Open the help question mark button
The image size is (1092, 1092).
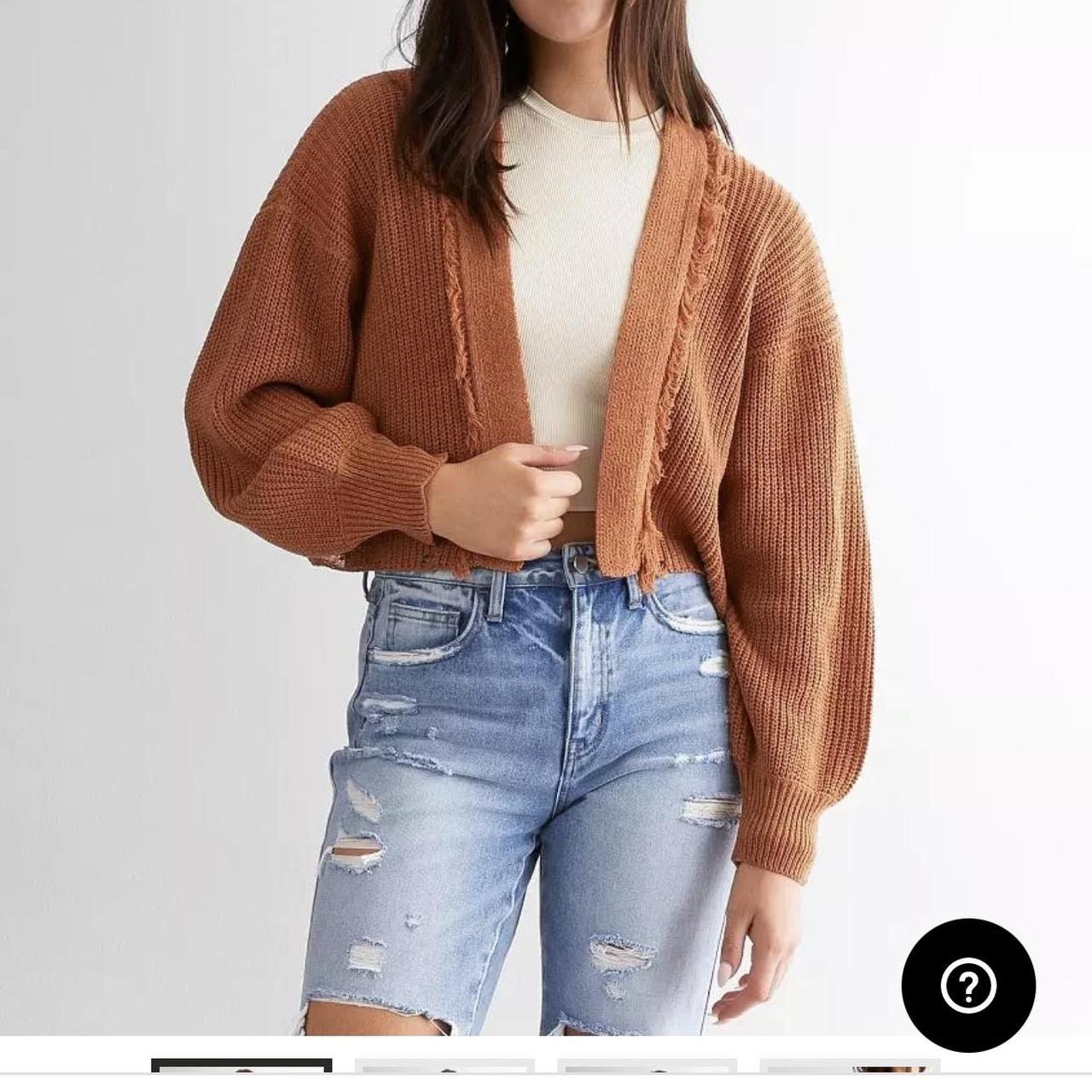[968, 985]
